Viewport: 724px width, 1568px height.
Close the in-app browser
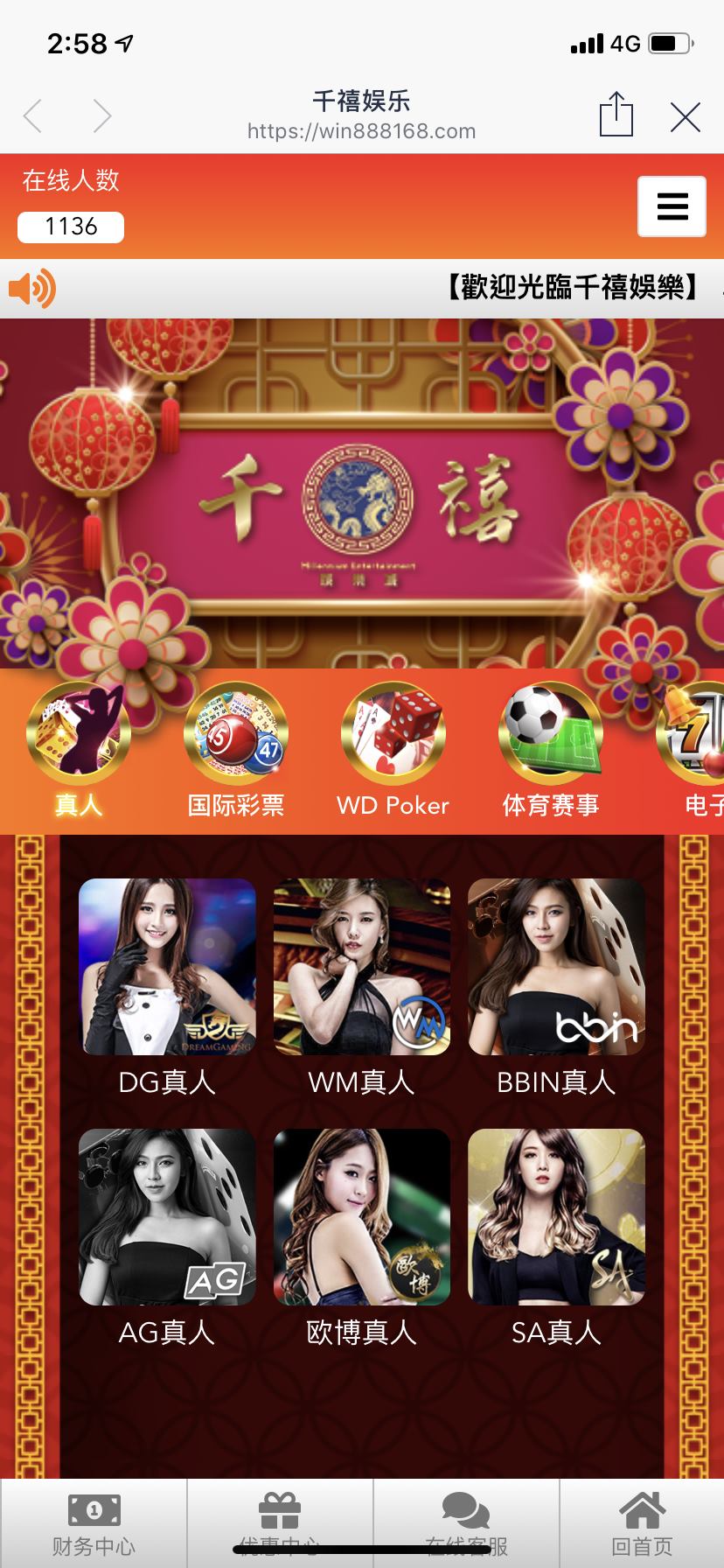pos(685,116)
